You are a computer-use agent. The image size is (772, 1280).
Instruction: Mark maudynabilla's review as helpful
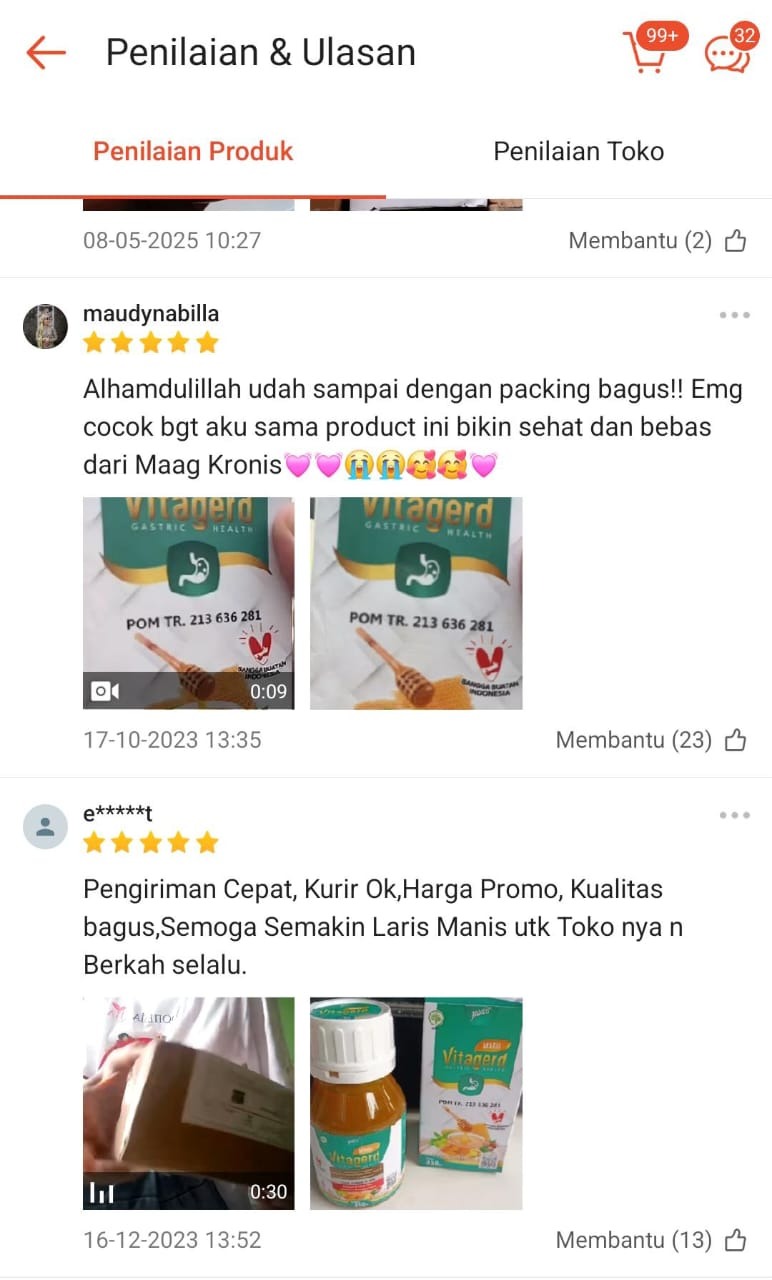(x=735, y=740)
